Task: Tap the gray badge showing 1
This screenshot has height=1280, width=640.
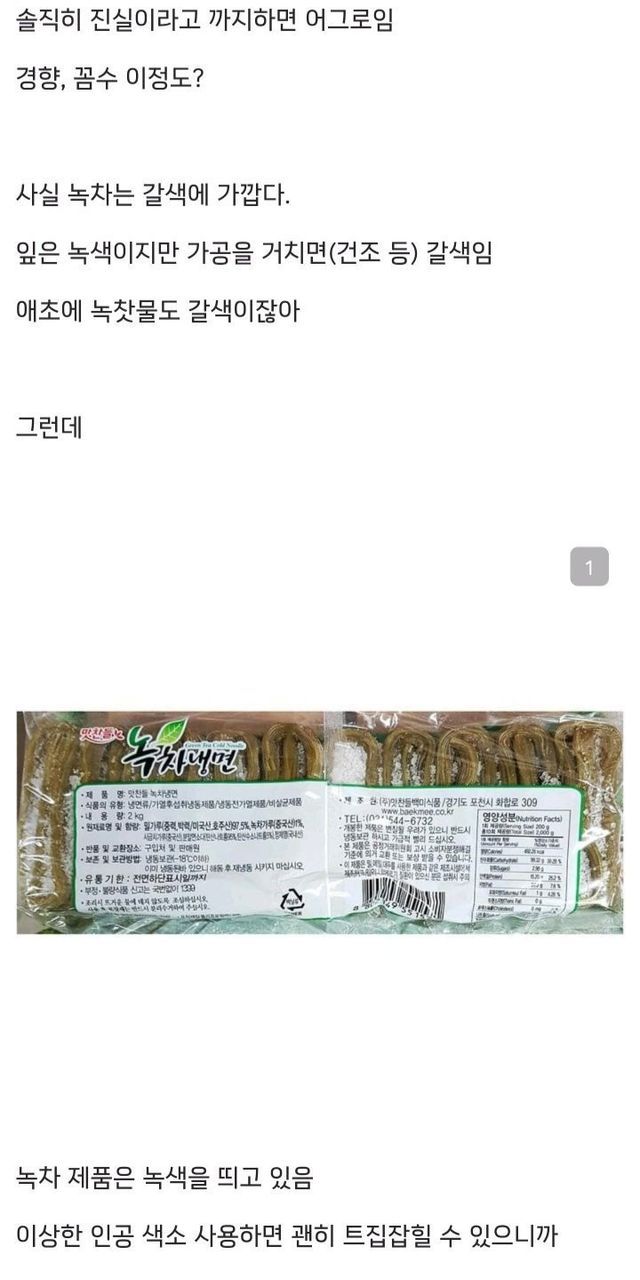Action: [589, 567]
